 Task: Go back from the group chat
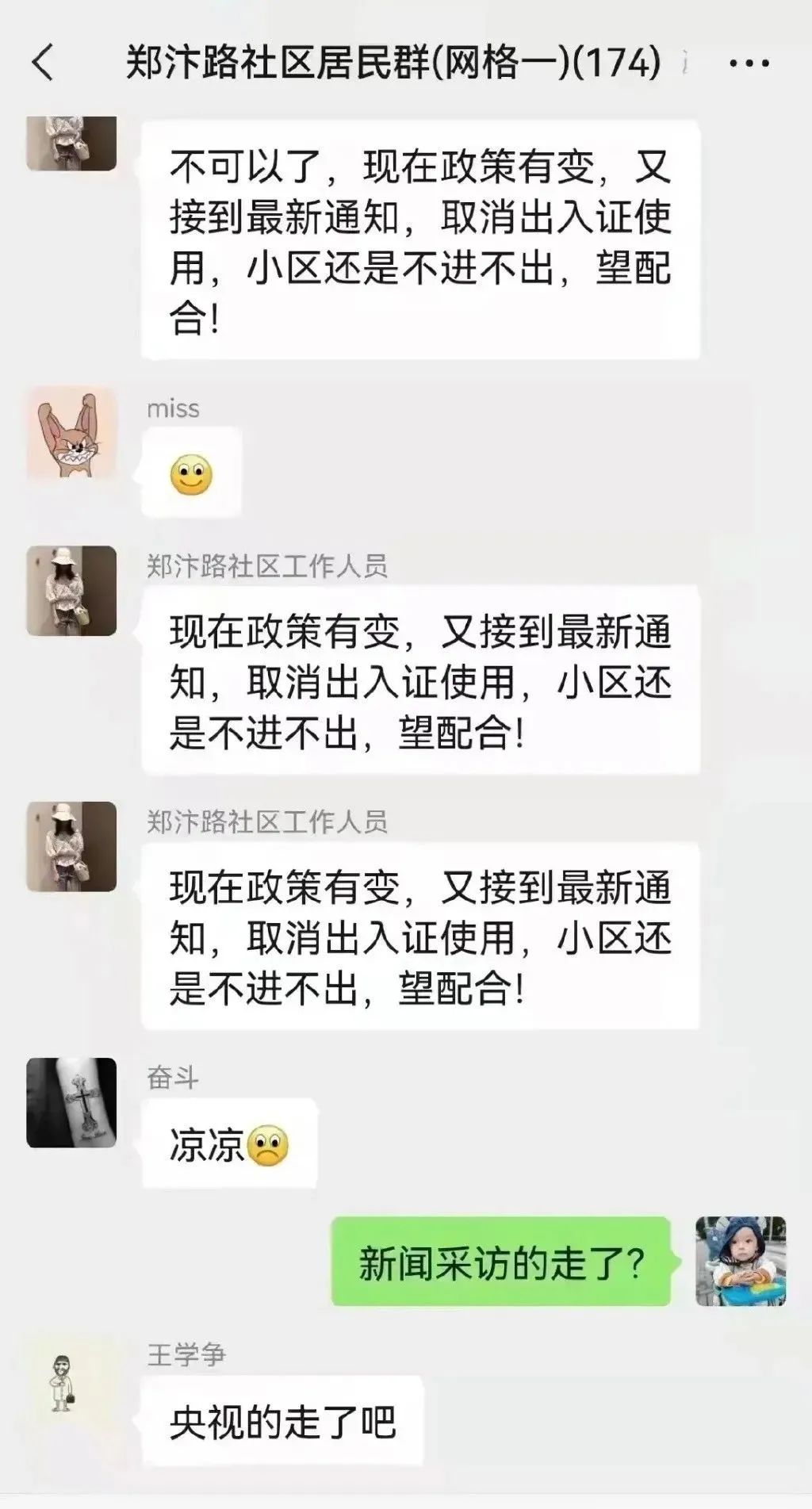(x=43, y=62)
